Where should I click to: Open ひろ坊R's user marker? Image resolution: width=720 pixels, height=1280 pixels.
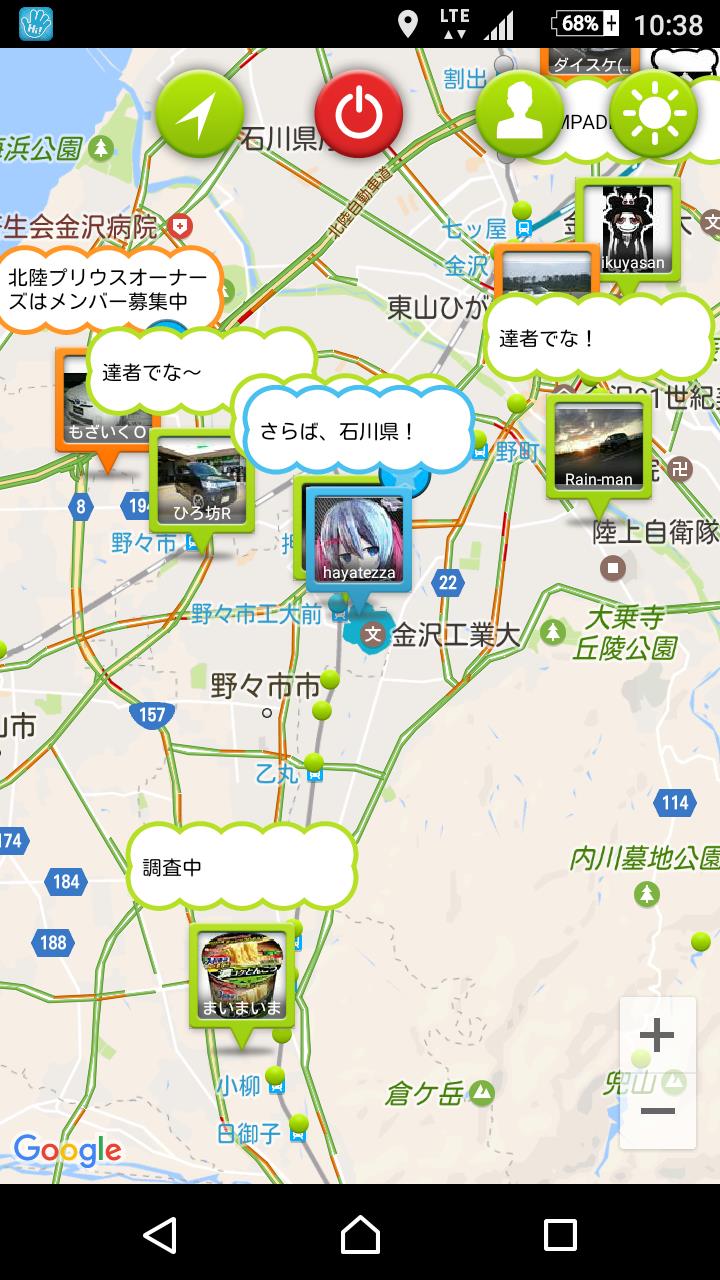(202, 484)
